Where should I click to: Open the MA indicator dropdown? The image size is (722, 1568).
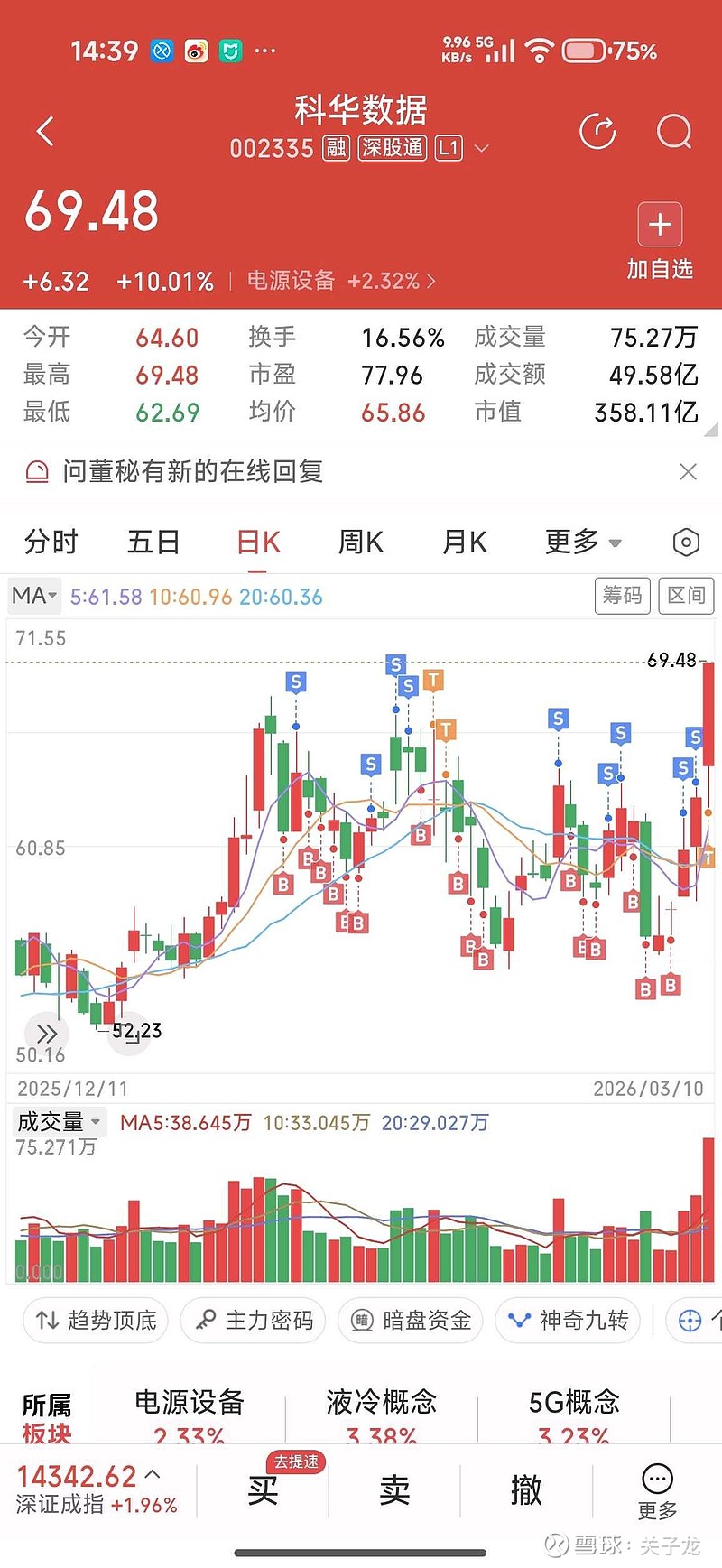coord(33,596)
